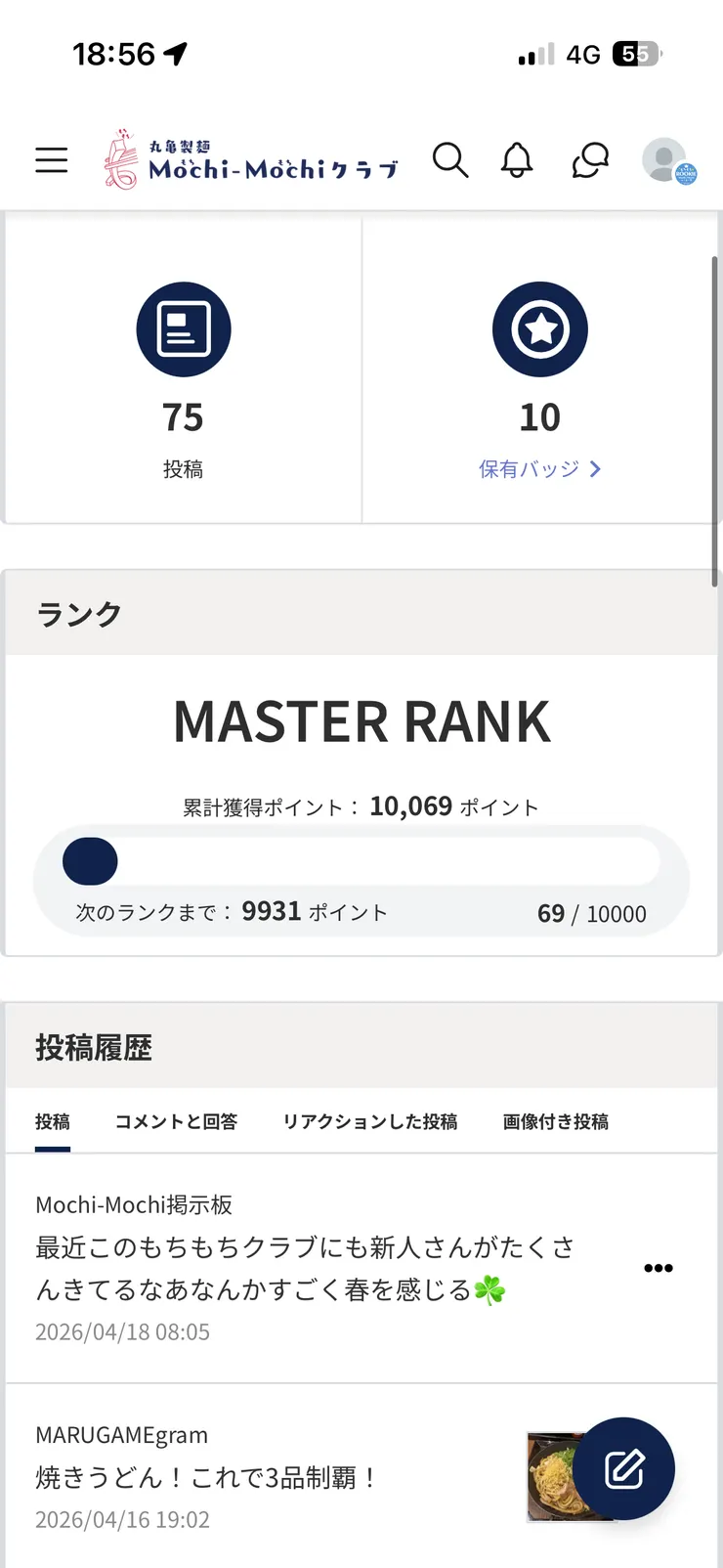The image size is (723, 1568).
Task: Open notifications via the bell icon
Action: tap(518, 160)
